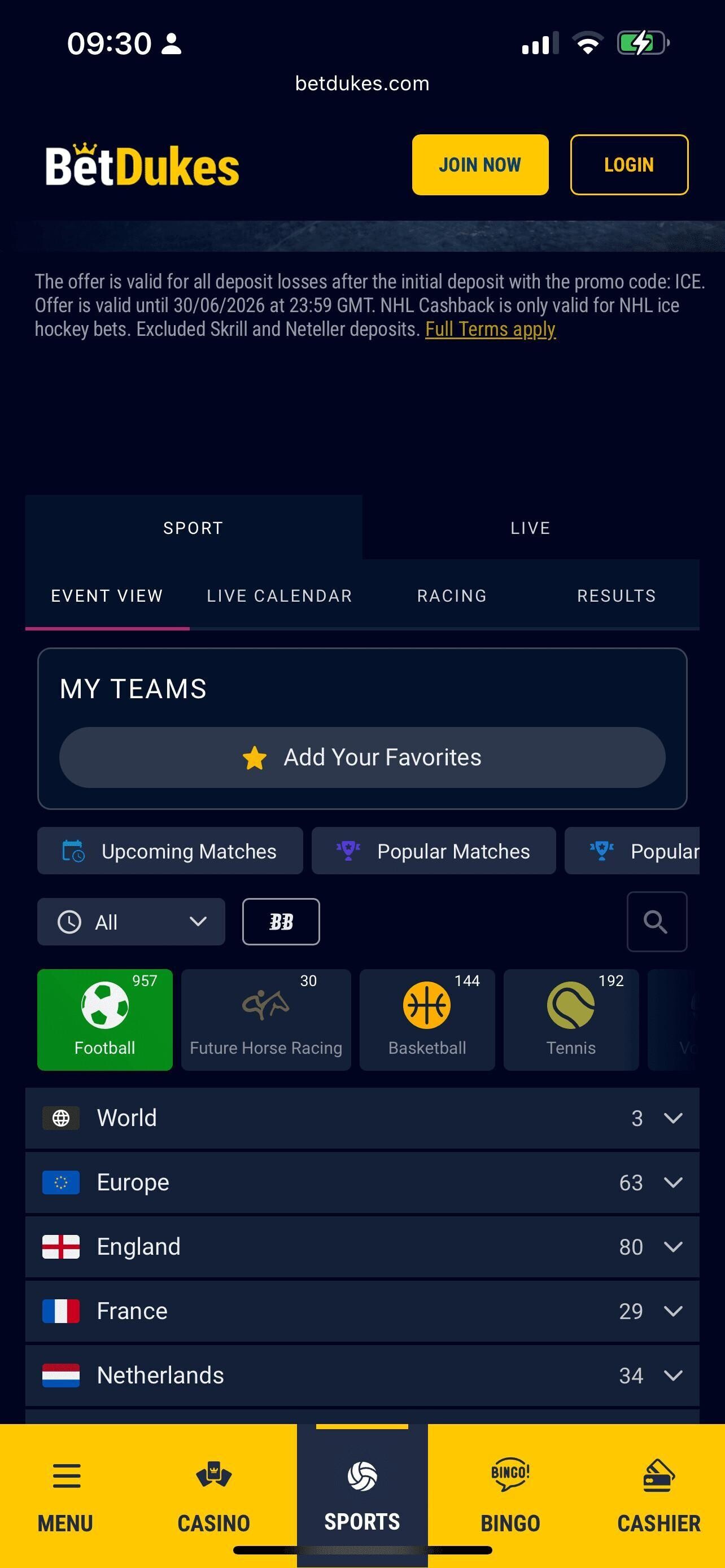Screen dimensions: 725x1568
Task: Expand the Europe football section
Action: (x=362, y=1182)
